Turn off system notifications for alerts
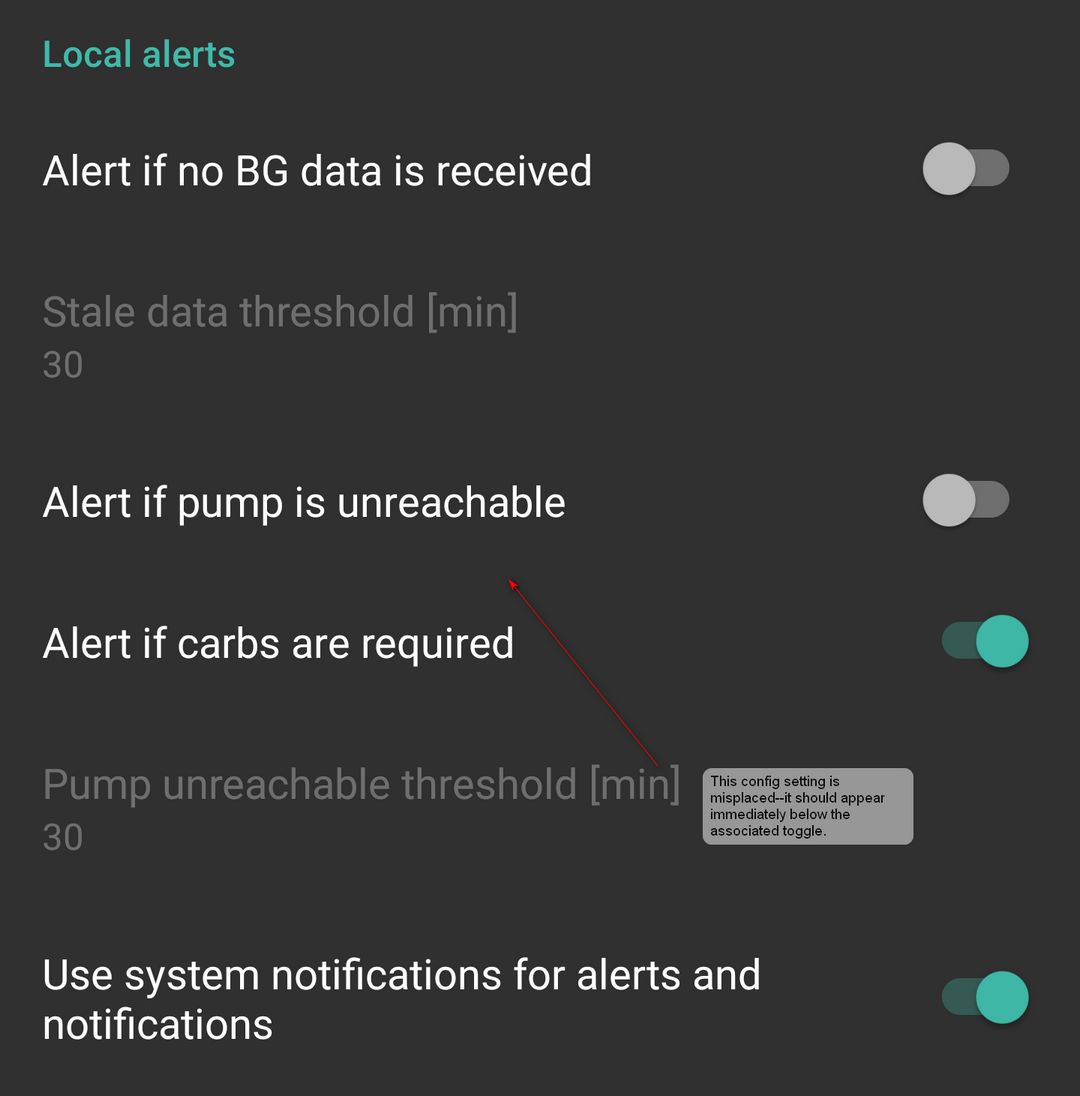This screenshot has width=1080, height=1096. [984, 998]
